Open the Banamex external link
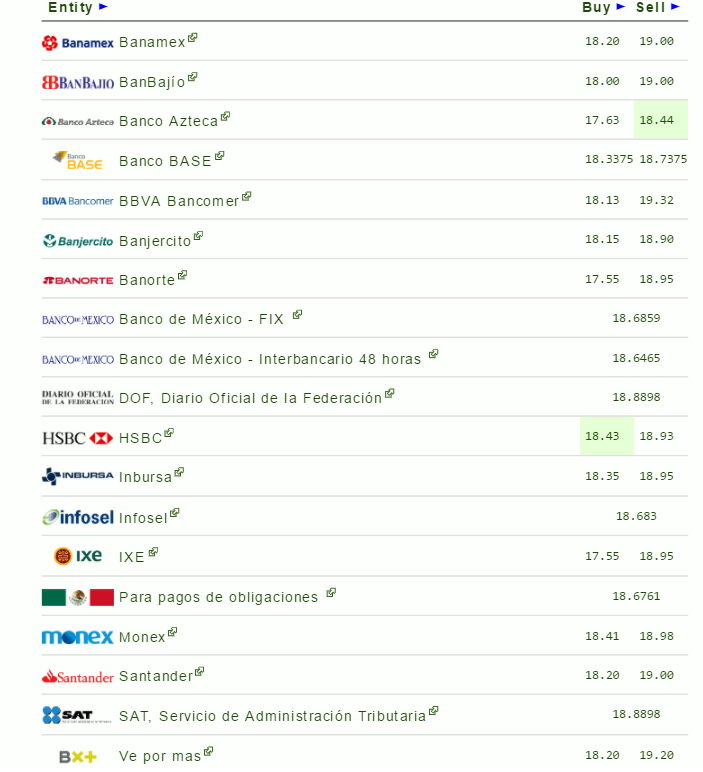Image resolution: width=703 pixels, height=772 pixels. (x=152, y=42)
